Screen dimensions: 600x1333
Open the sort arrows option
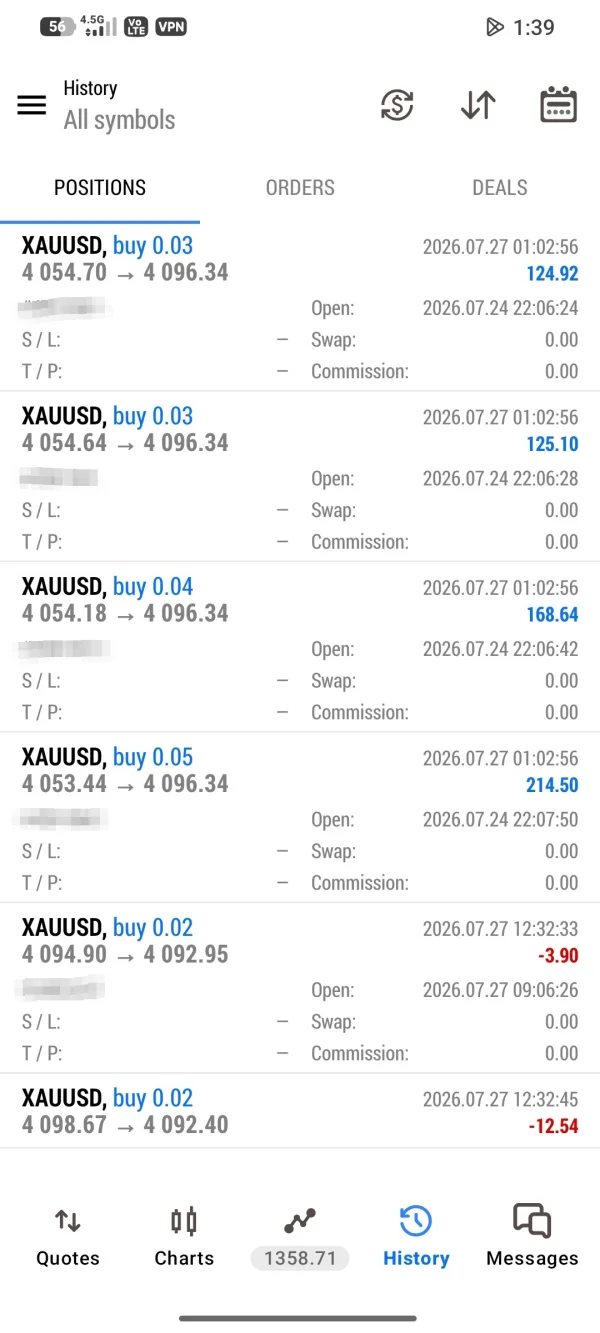478,105
